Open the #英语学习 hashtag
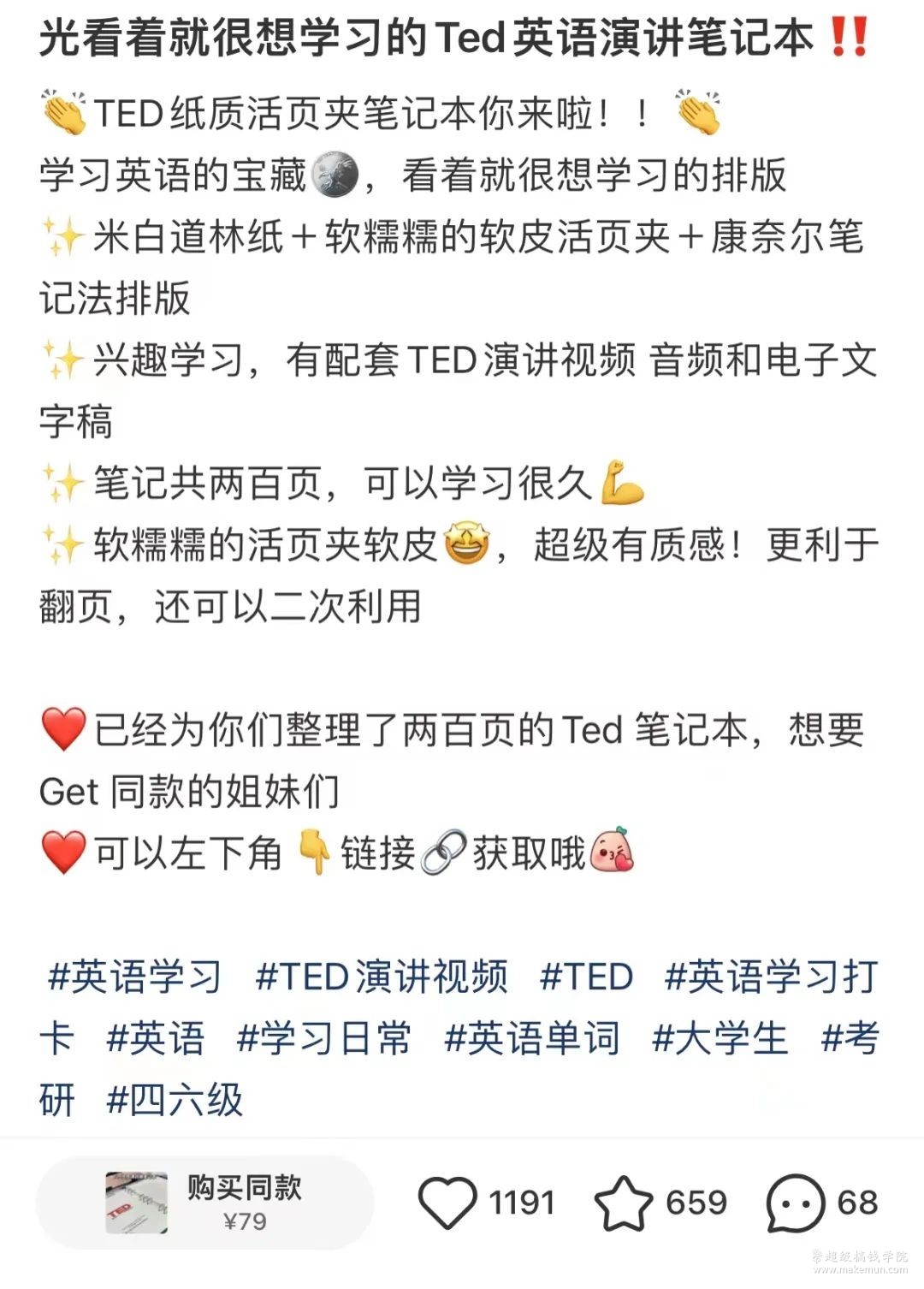 [x=134, y=977]
